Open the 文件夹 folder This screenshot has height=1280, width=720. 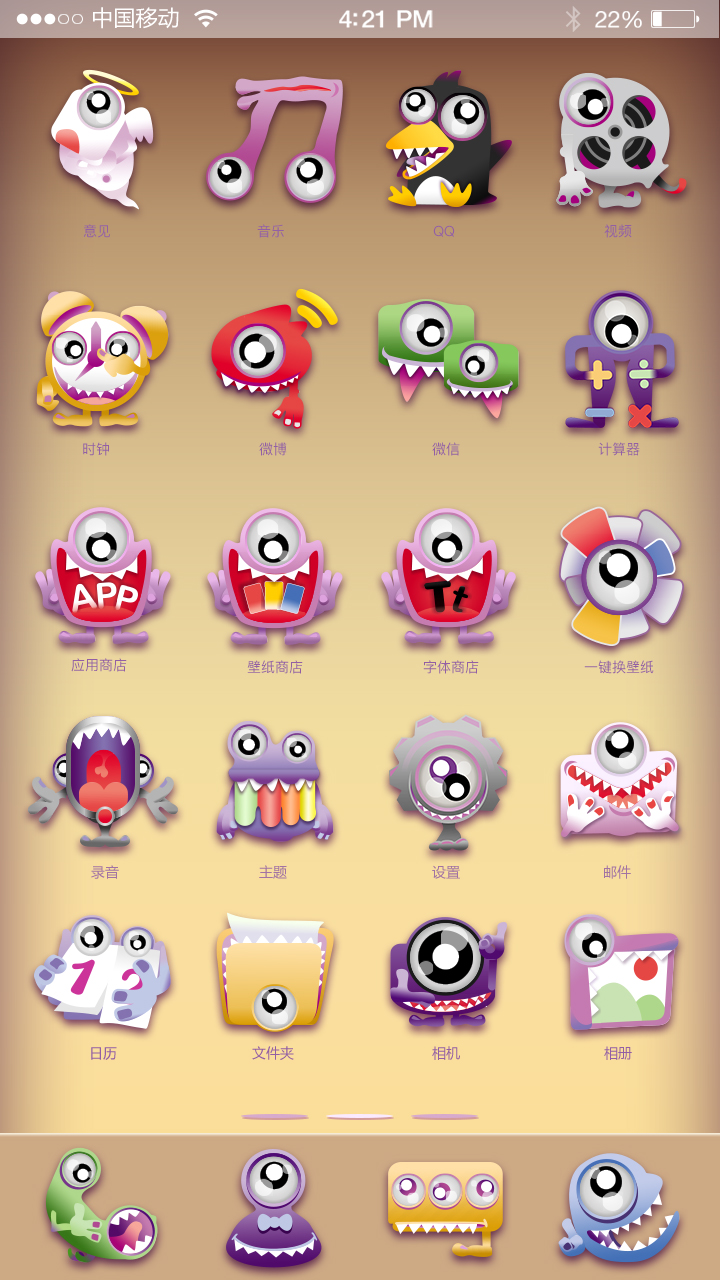pyautogui.click(x=273, y=972)
